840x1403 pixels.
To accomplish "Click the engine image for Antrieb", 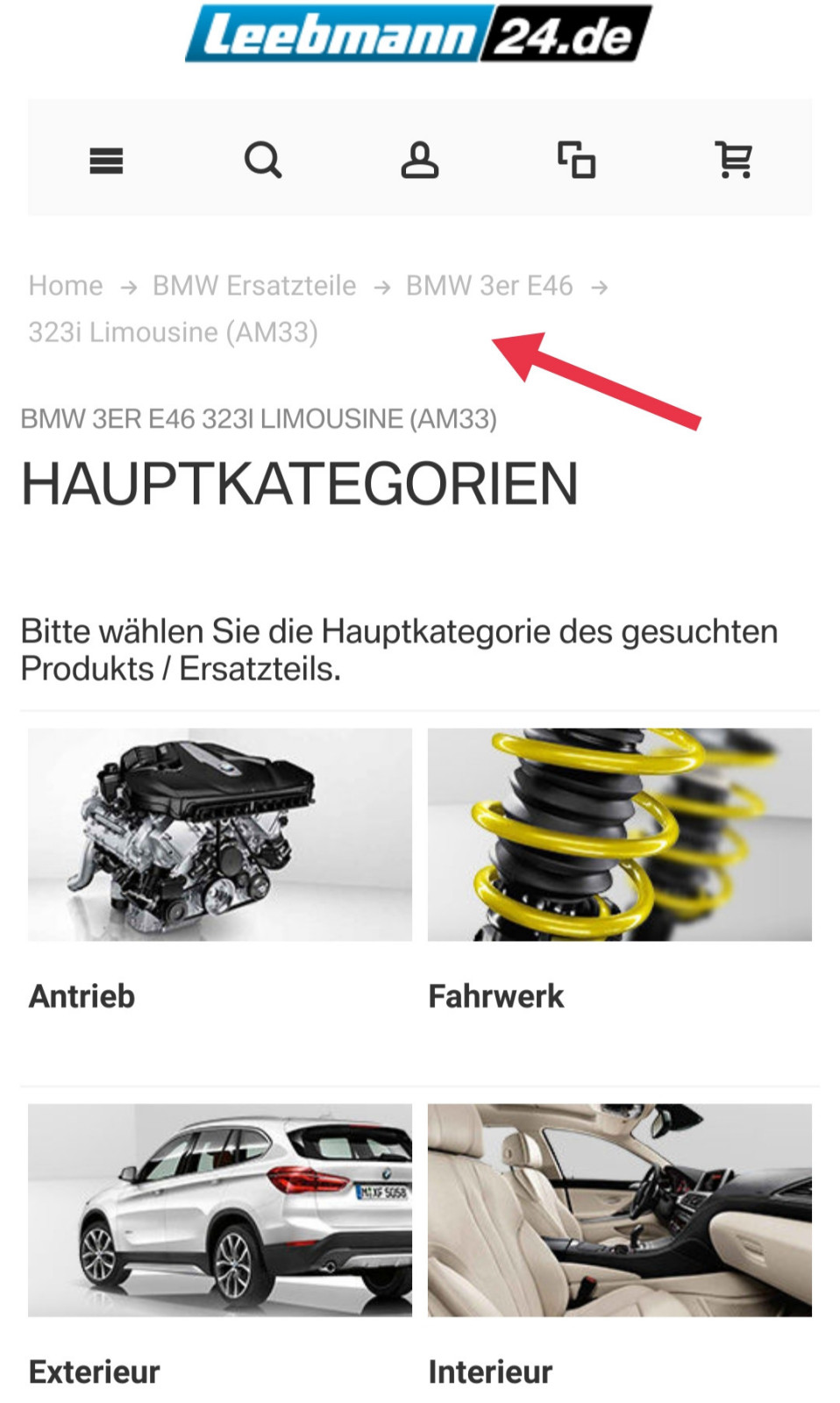I will pos(217,835).
